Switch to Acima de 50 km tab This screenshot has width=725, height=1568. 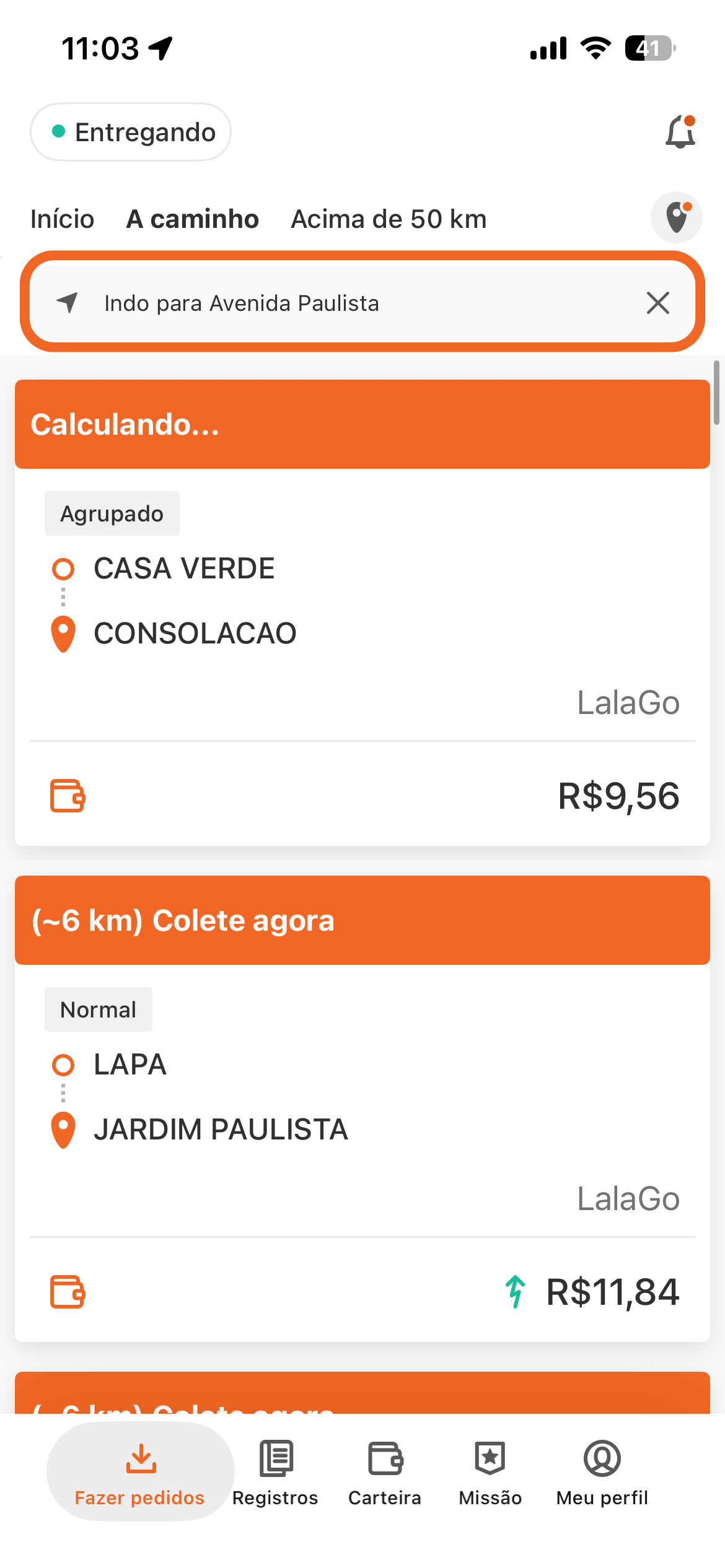click(389, 219)
